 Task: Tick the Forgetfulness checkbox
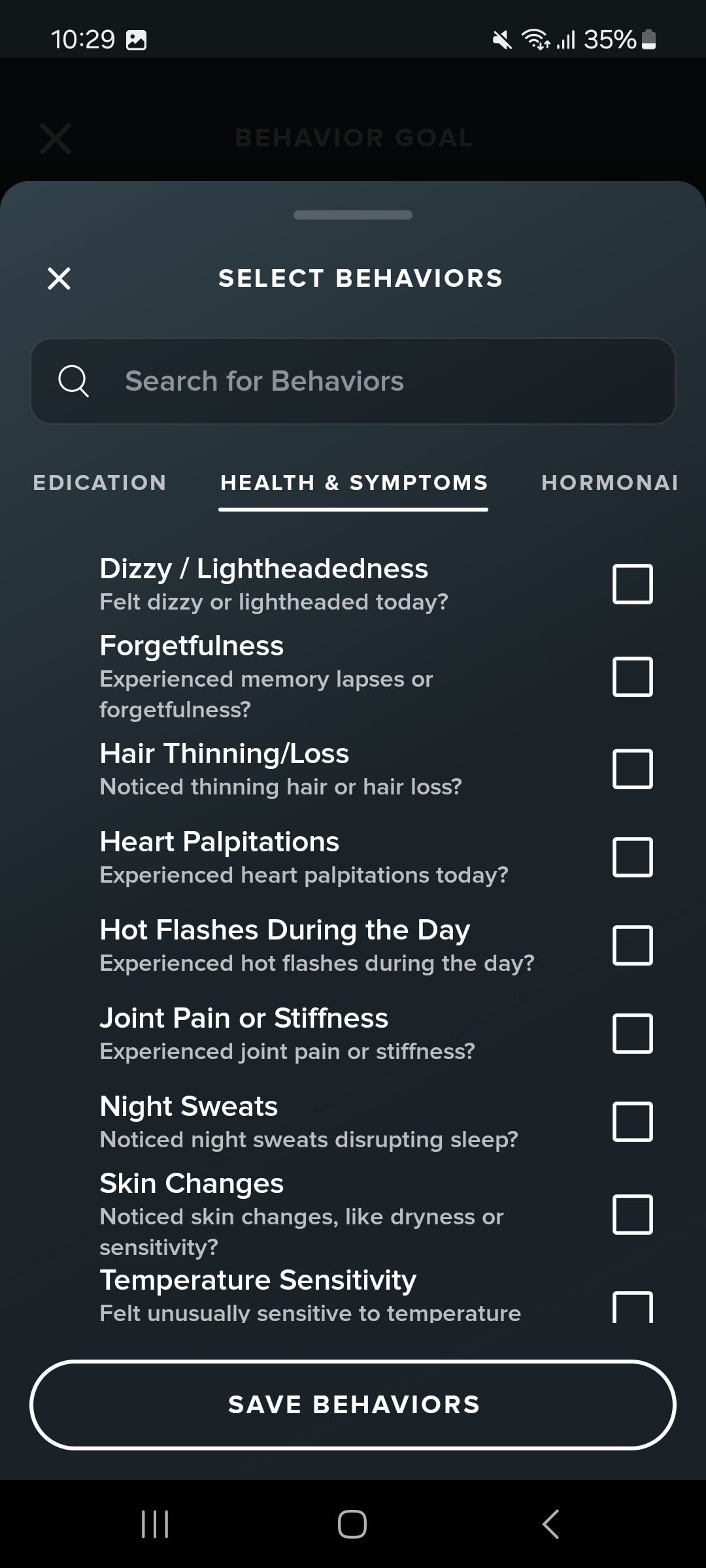click(632, 676)
